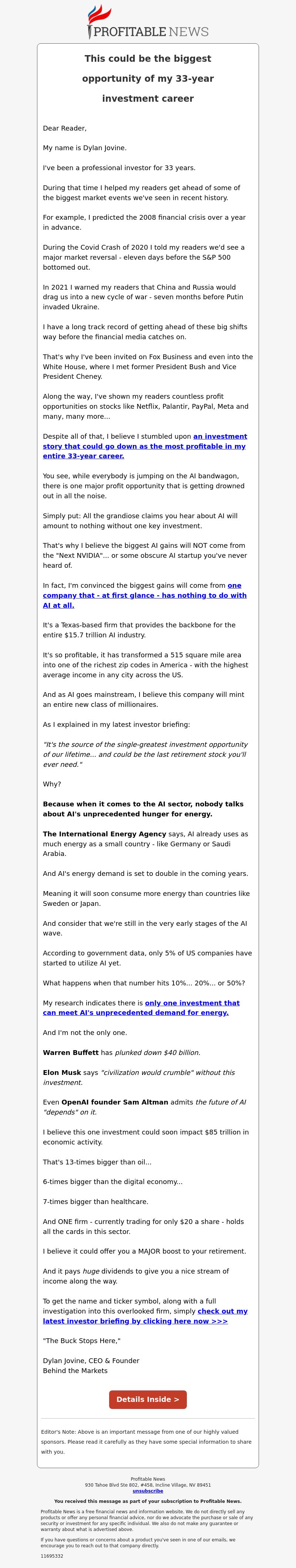
Task: Follow the 'one company that has nothing to do with AI' link
Action: pos(144,595)
